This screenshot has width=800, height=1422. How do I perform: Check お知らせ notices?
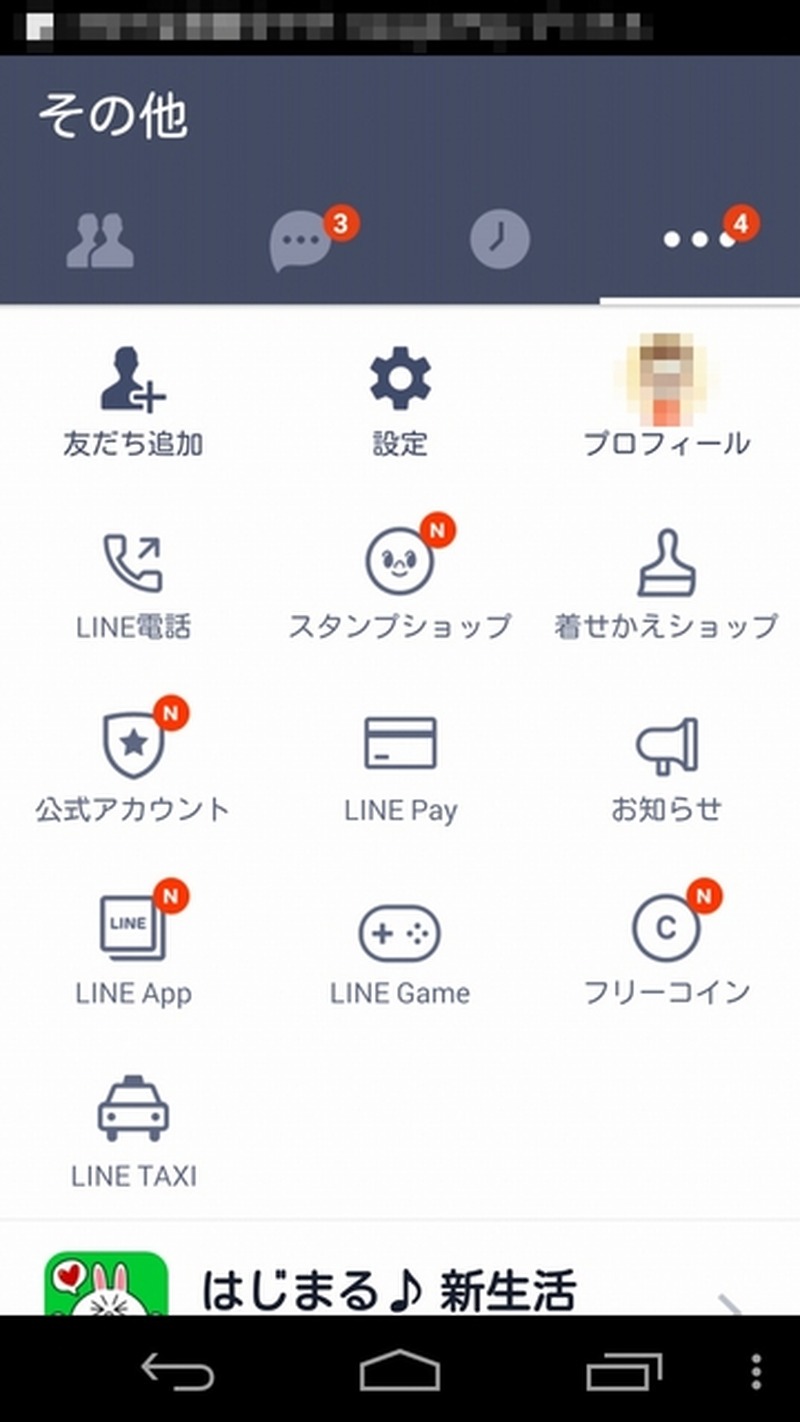click(666, 767)
